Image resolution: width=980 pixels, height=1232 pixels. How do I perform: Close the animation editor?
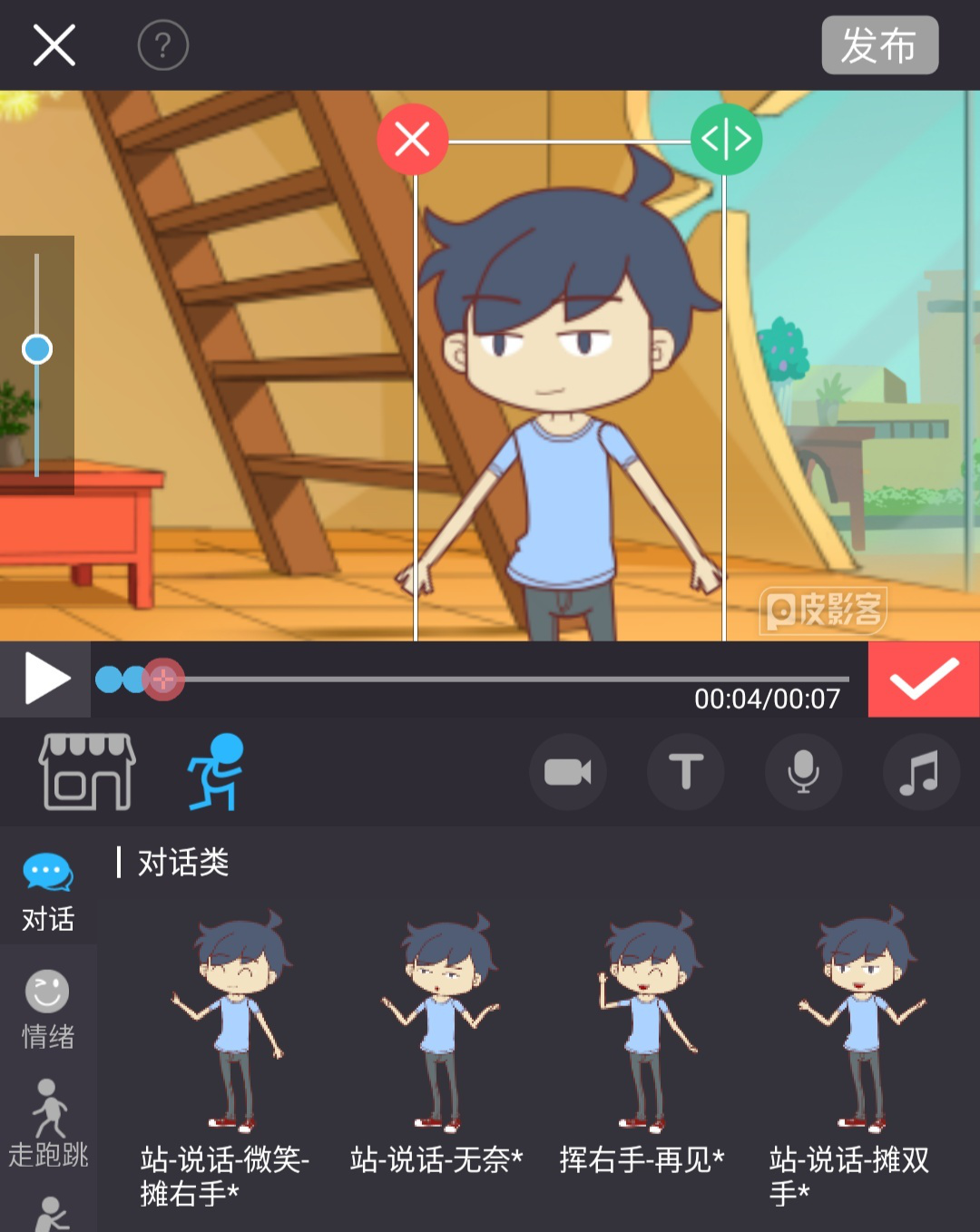tap(54, 44)
